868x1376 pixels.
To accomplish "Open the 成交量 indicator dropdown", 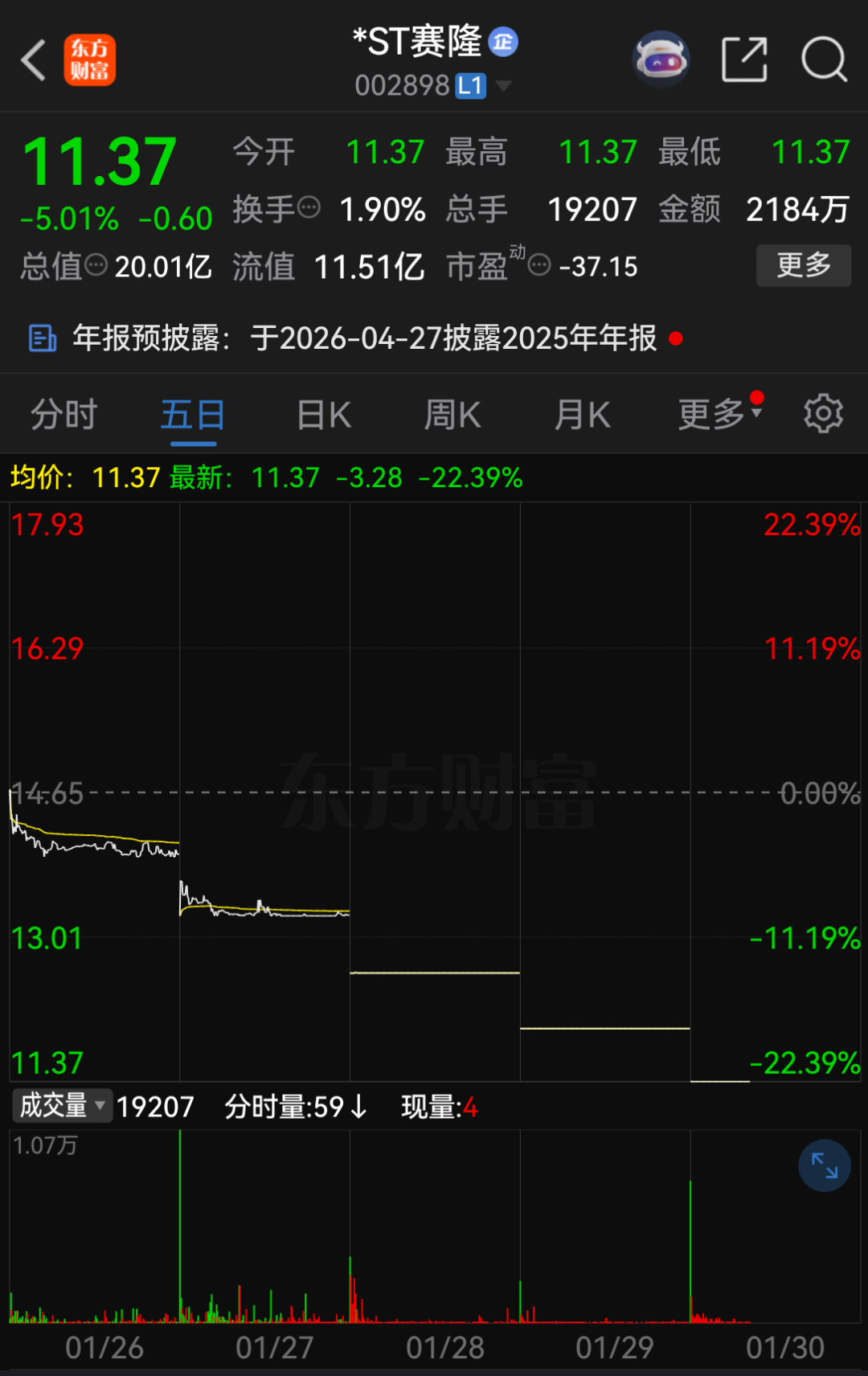I will click(x=62, y=1106).
